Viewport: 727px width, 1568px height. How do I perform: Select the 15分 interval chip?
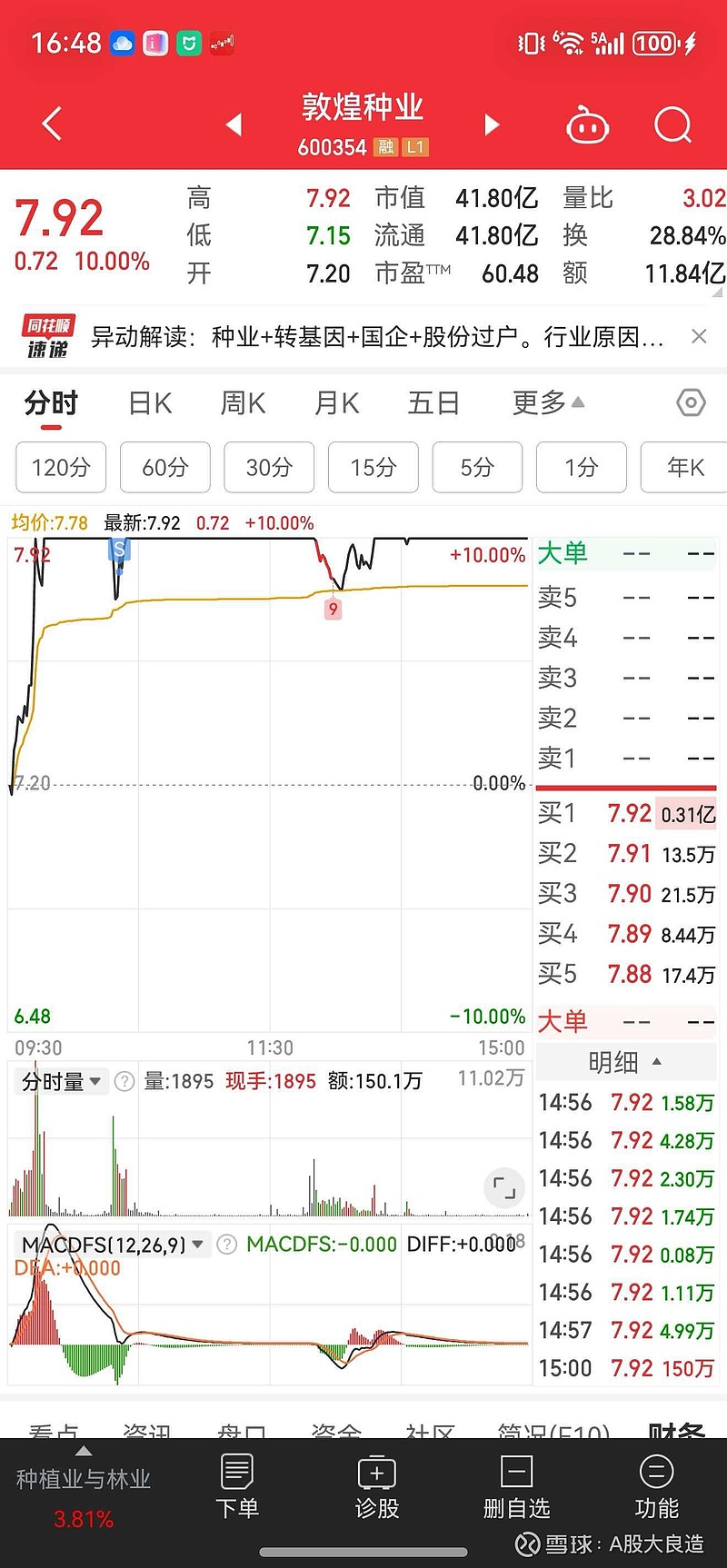(373, 467)
